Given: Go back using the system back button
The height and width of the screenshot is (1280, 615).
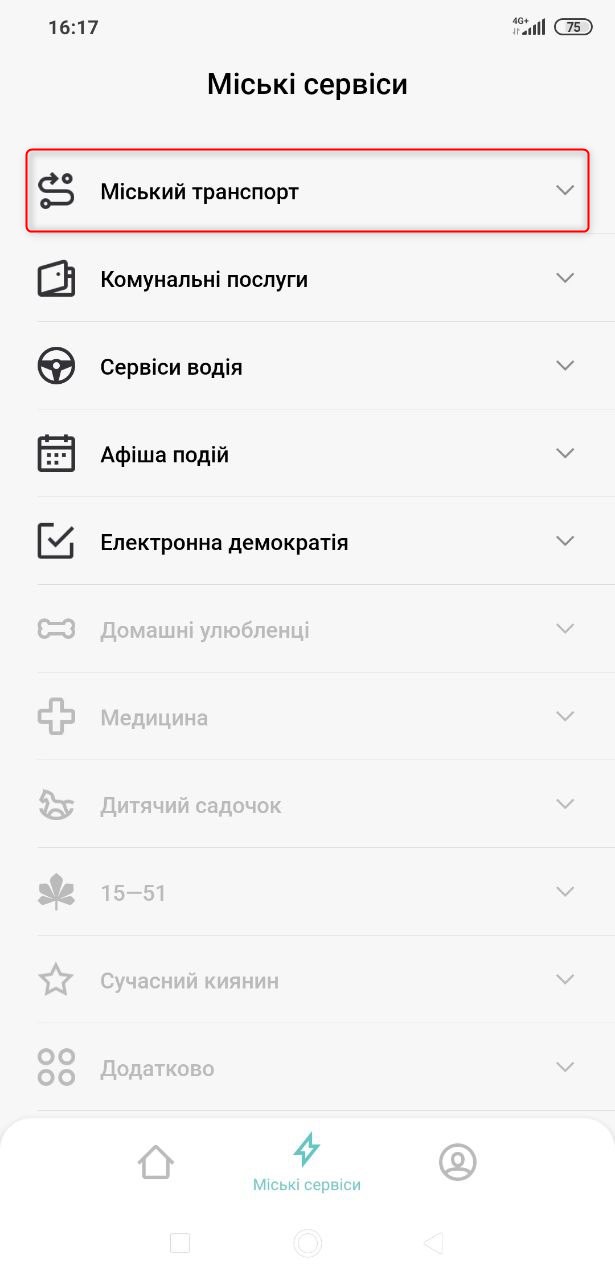Looking at the screenshot, I should click(433, 1243).
